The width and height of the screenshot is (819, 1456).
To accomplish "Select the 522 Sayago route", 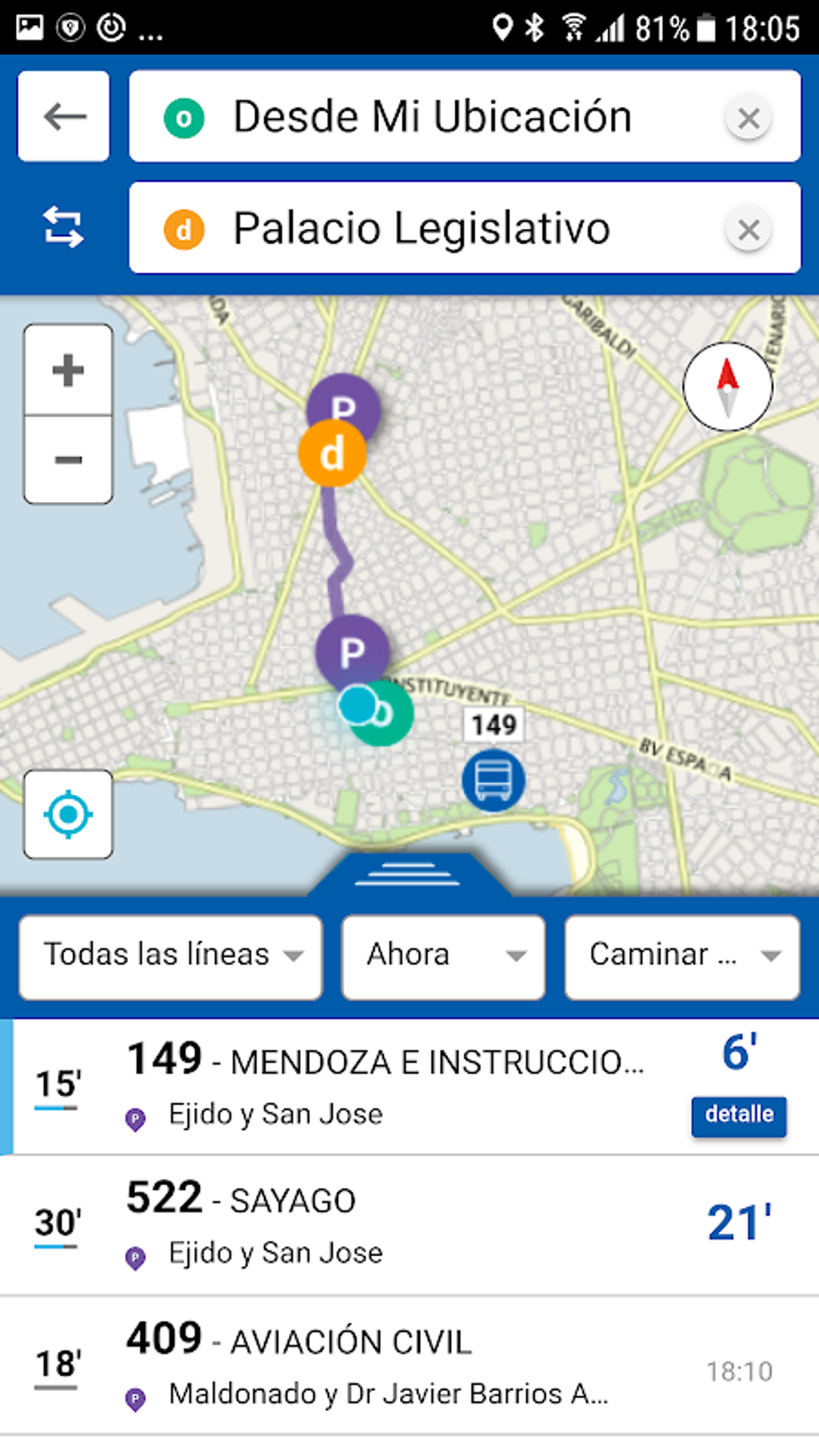I will click(x=401, y=1225).
